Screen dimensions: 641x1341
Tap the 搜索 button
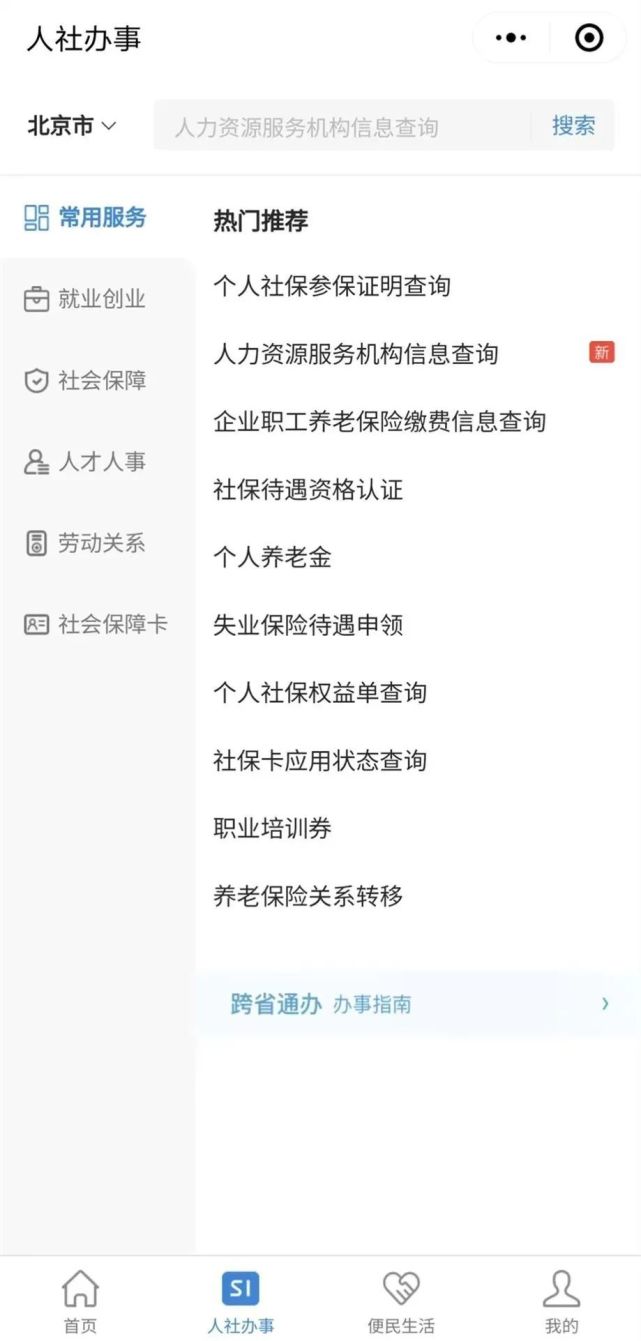pyautogui.click(x=573, y=126)
